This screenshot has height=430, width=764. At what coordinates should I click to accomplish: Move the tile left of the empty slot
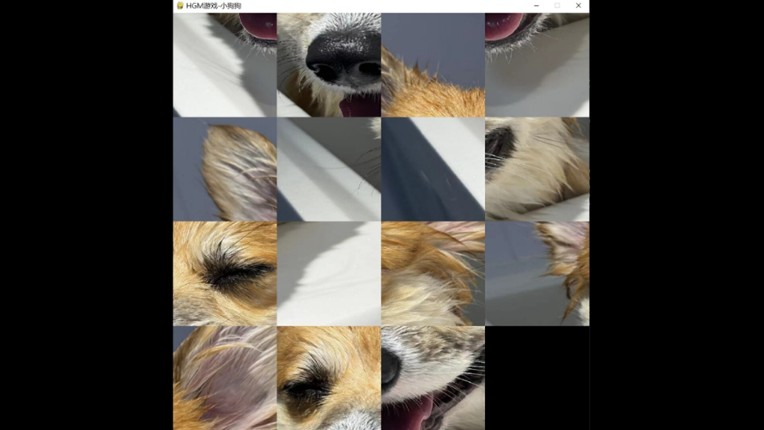click(x=433, y=378)
